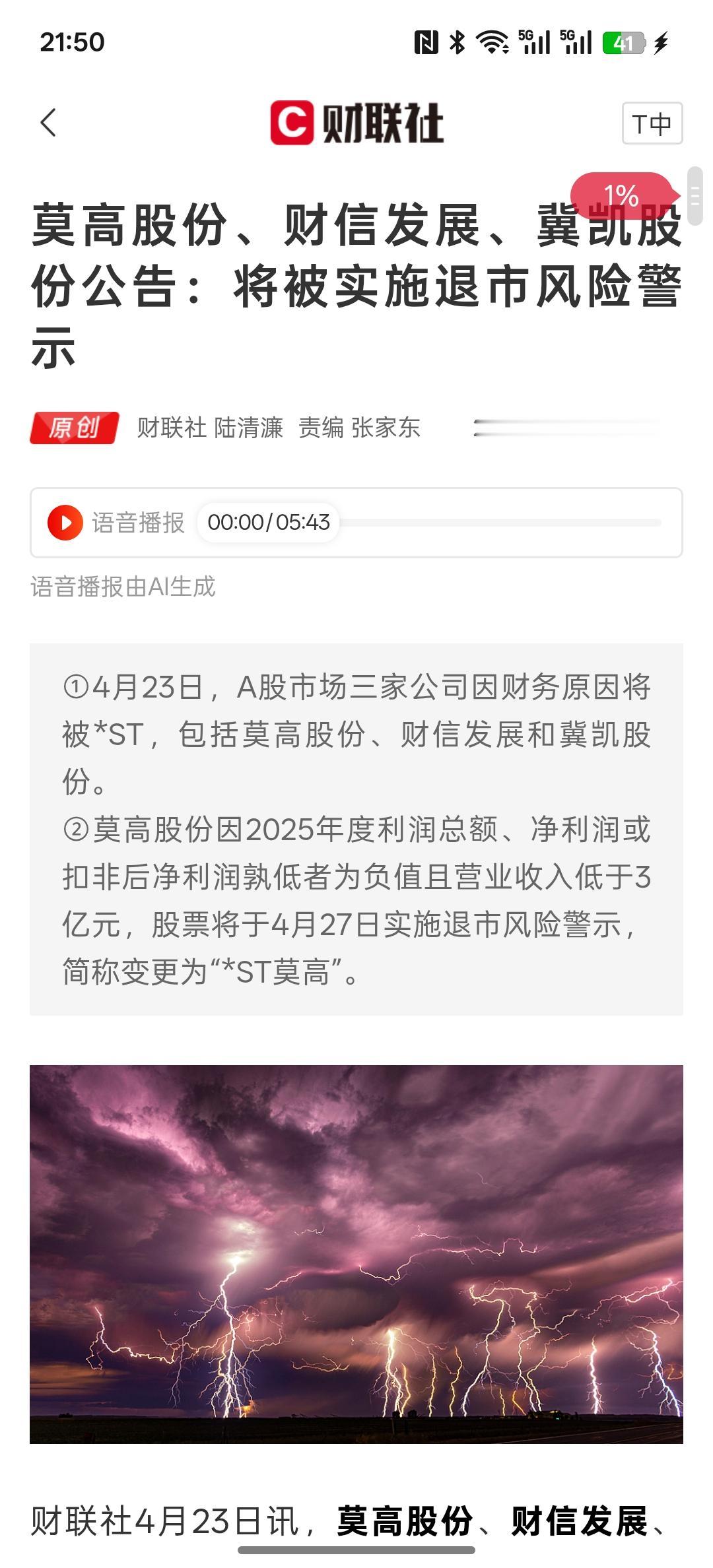The height and width of the screenshot is (1568, 713).
Task: Open font size settings via T中 icon
Action: pyautogui.click(x=651, y=123)
